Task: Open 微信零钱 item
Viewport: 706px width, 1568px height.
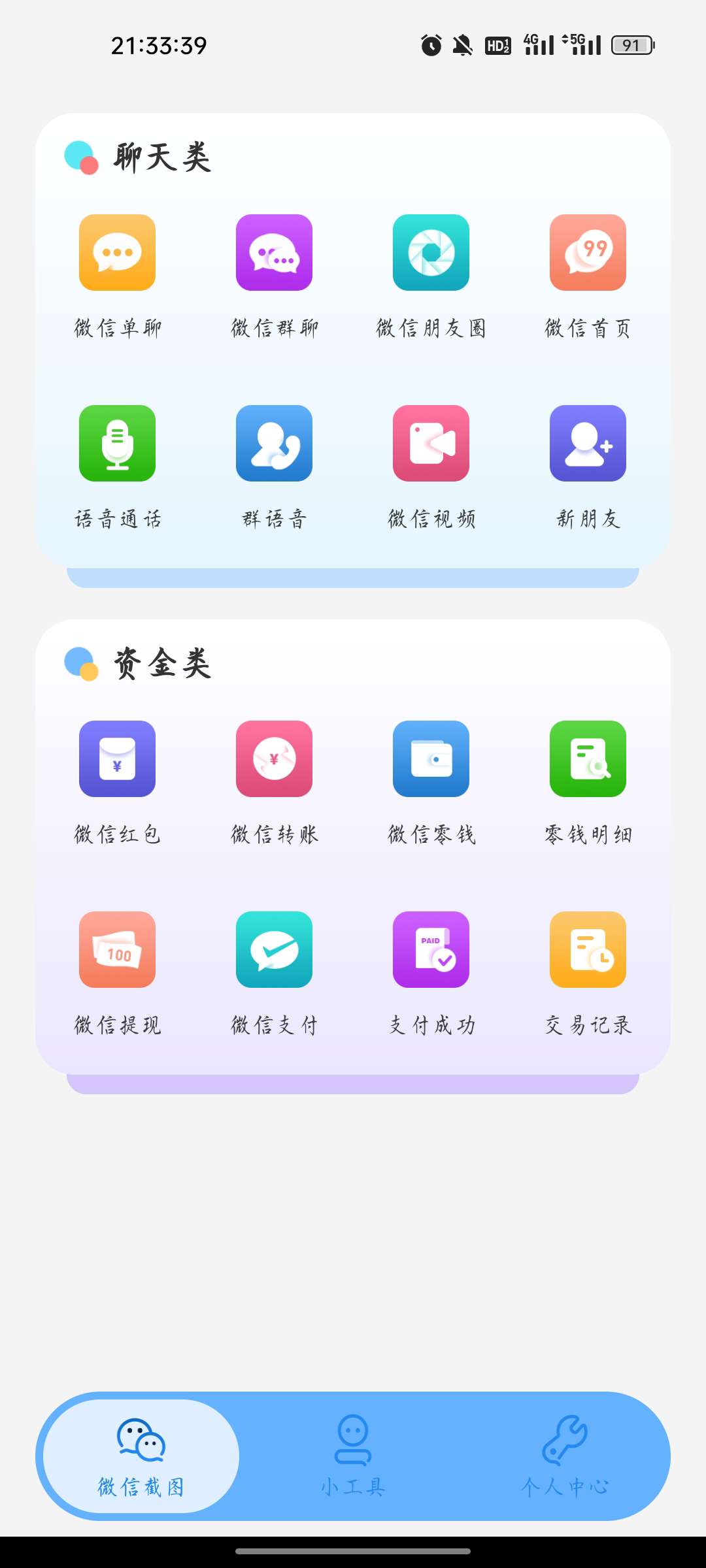Action: [x=431, y=759]
